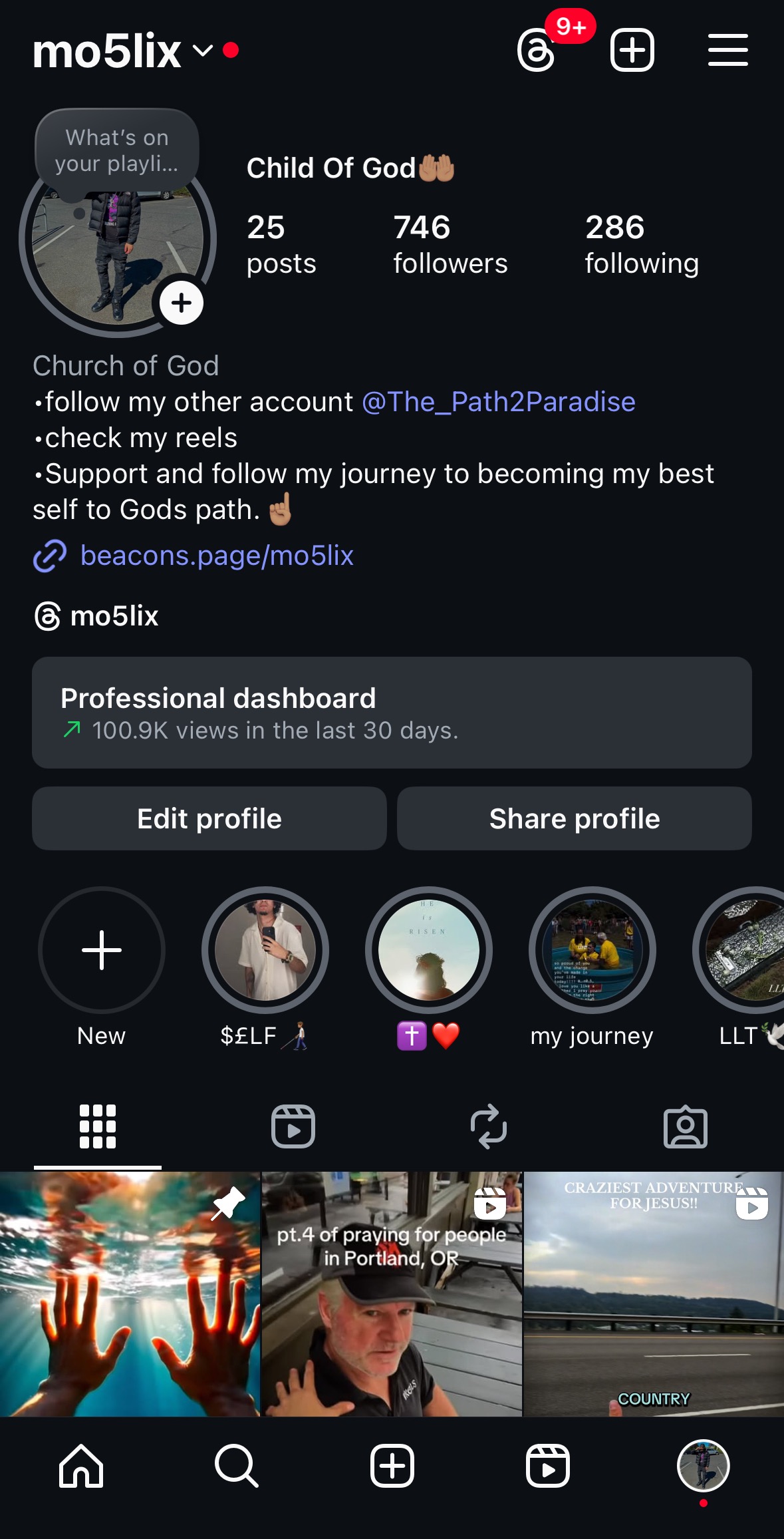
Task: Create a new post from the header
Action: pyautogui.click(x=632, y=51)
